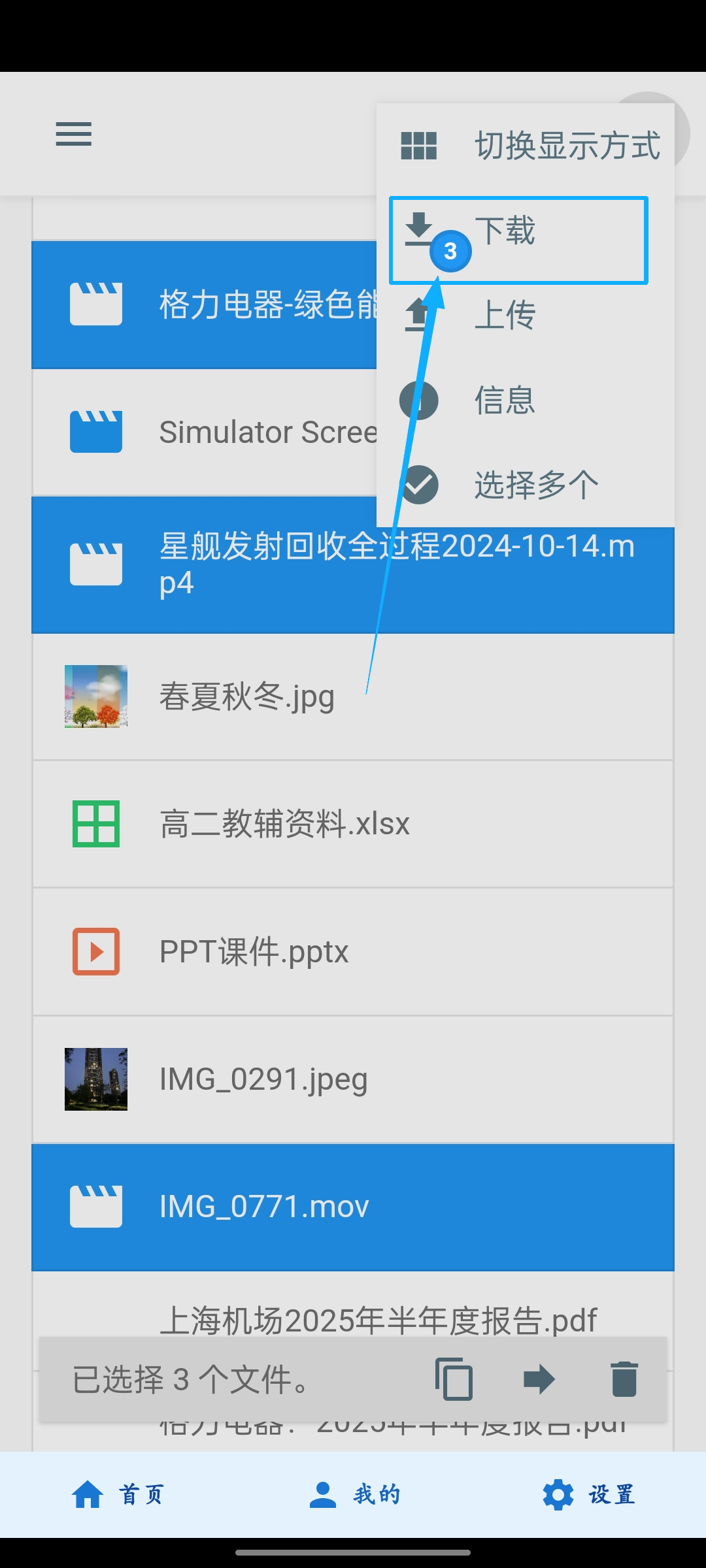Tap the copy icon in the selection bar
The width and height of the screenshot is (706, 1568).
coord(454,1380)
